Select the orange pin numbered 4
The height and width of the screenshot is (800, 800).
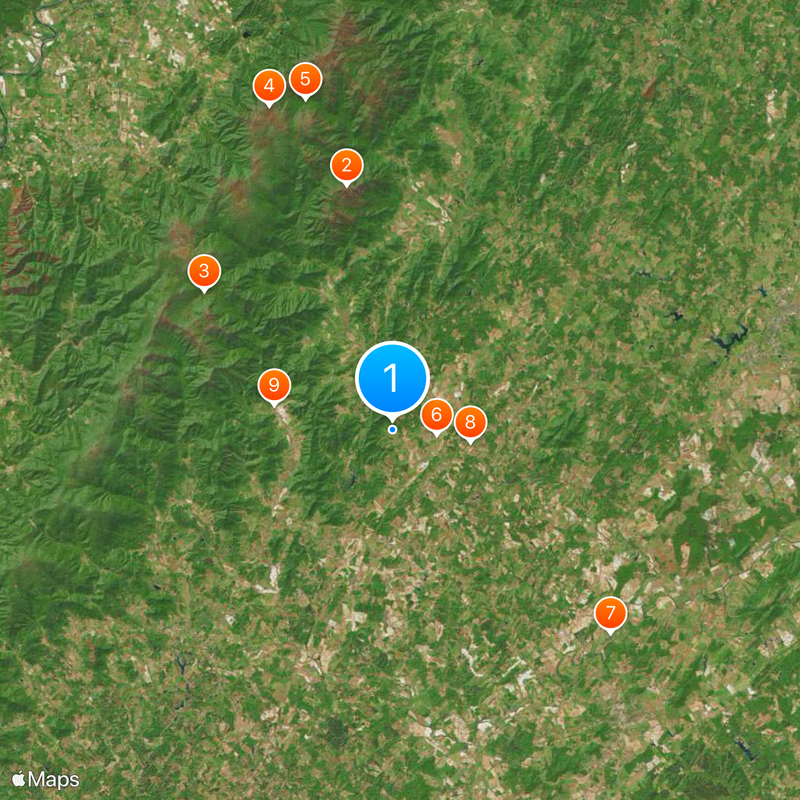(268, 86)
